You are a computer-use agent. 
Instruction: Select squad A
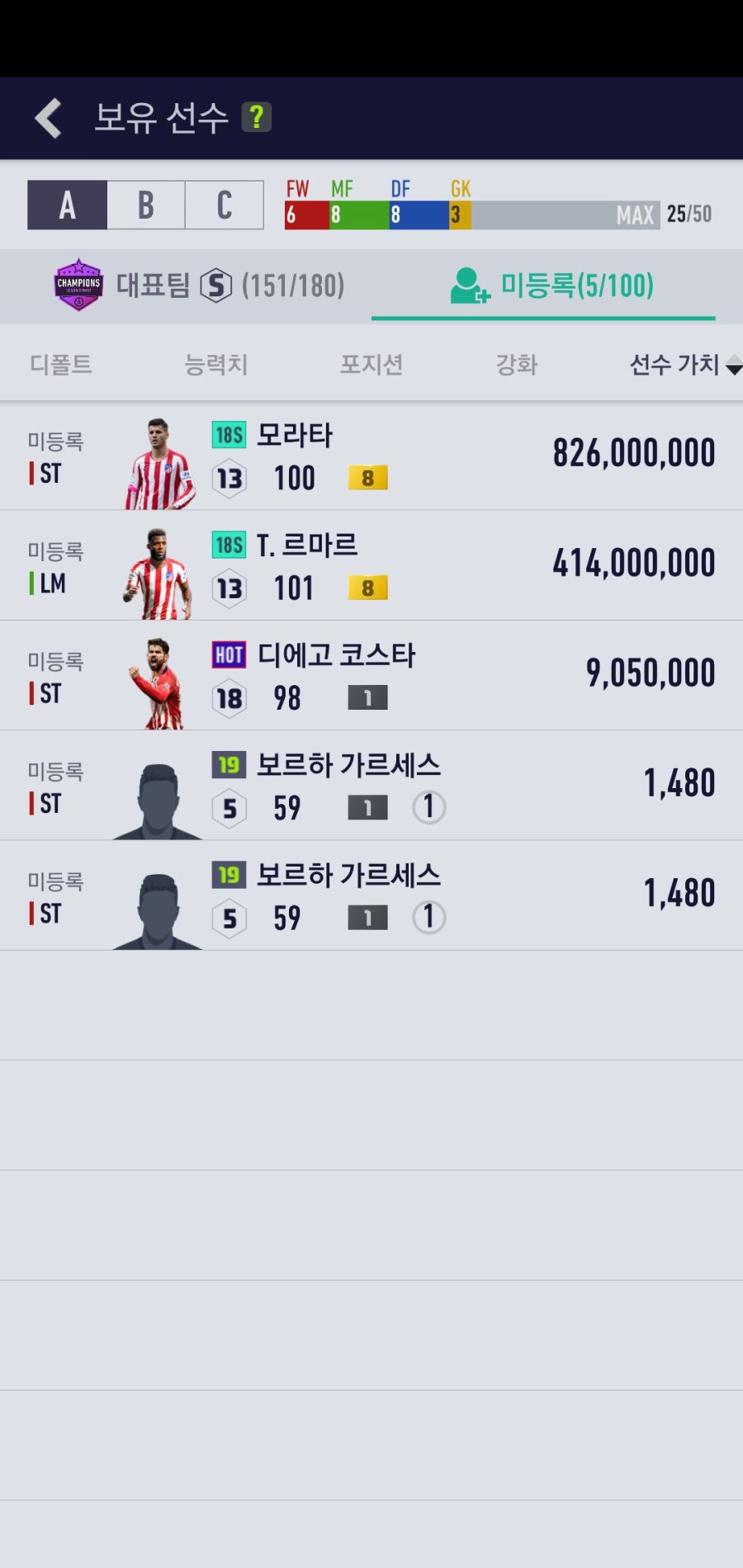click(x=67, y=205)
